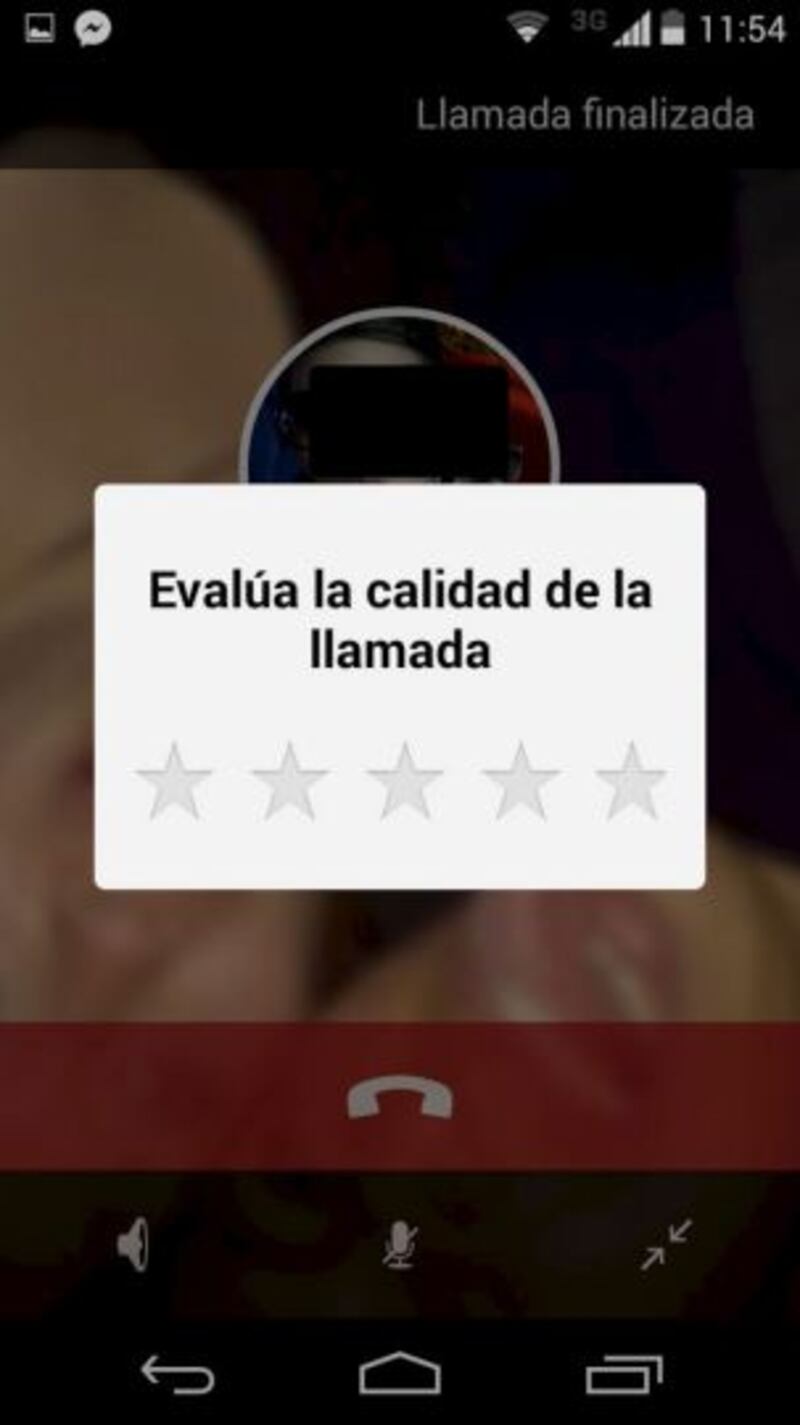Rate the call two stars

click(x=289, y=782)
